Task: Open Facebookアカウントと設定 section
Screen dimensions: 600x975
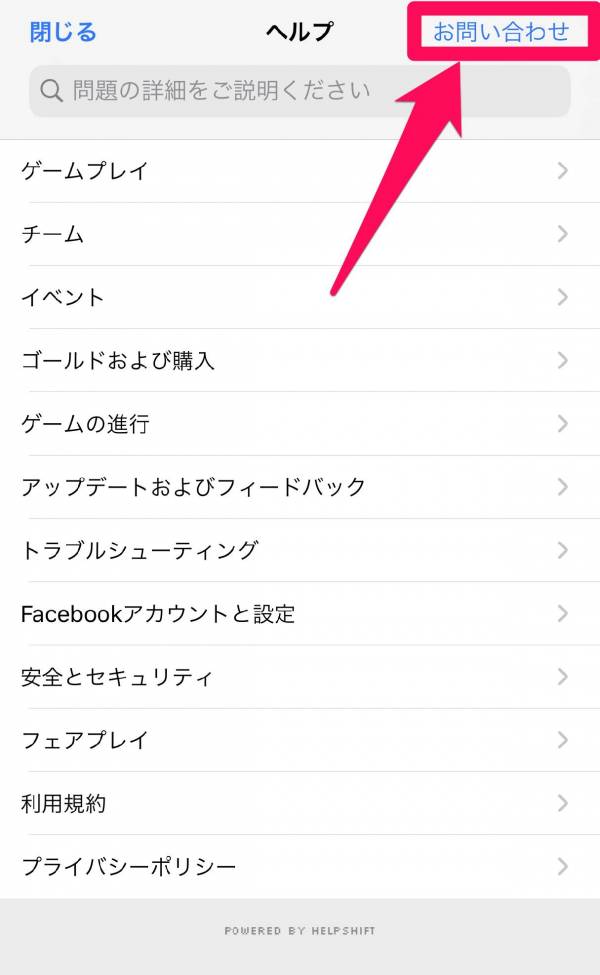Action: tap(300, 613)
